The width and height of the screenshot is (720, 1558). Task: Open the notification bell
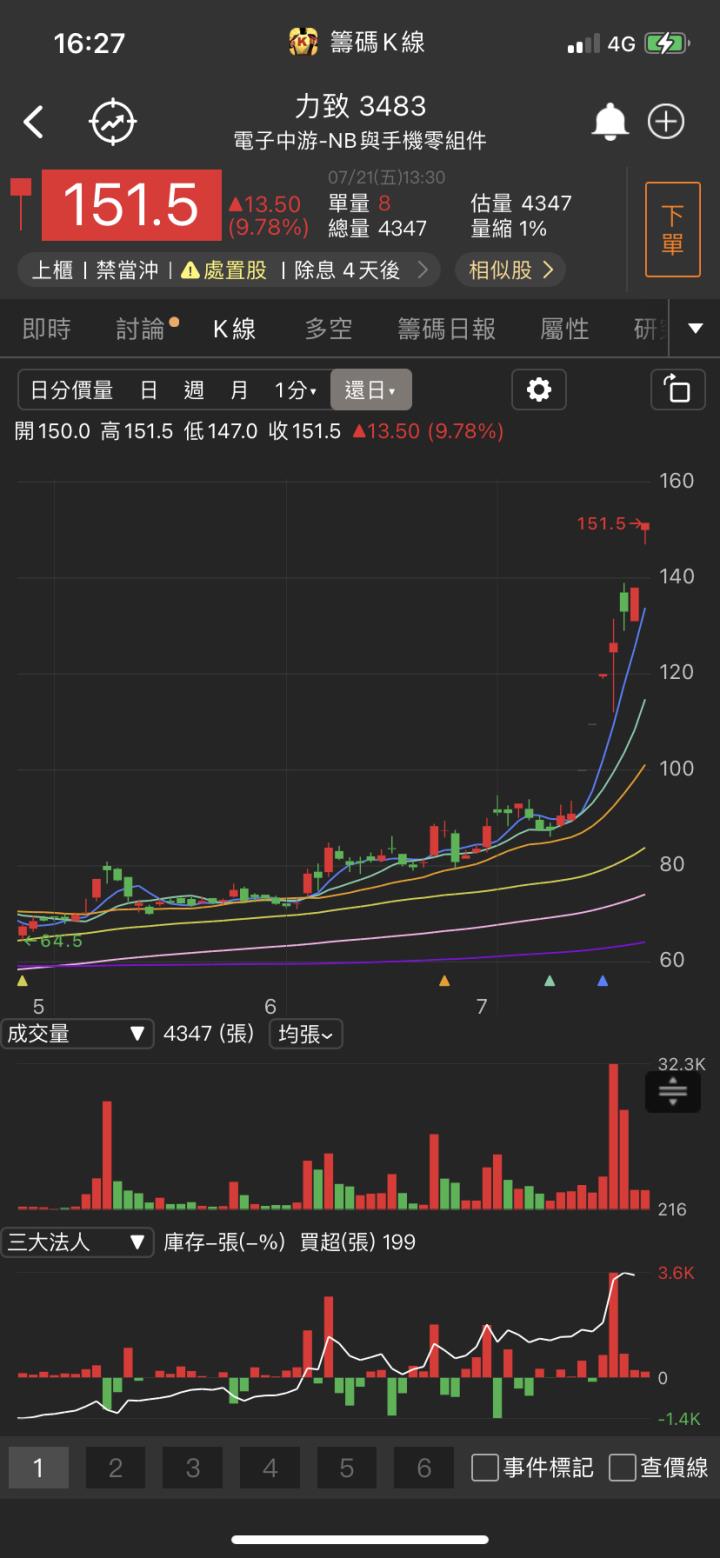click(611, 121)
